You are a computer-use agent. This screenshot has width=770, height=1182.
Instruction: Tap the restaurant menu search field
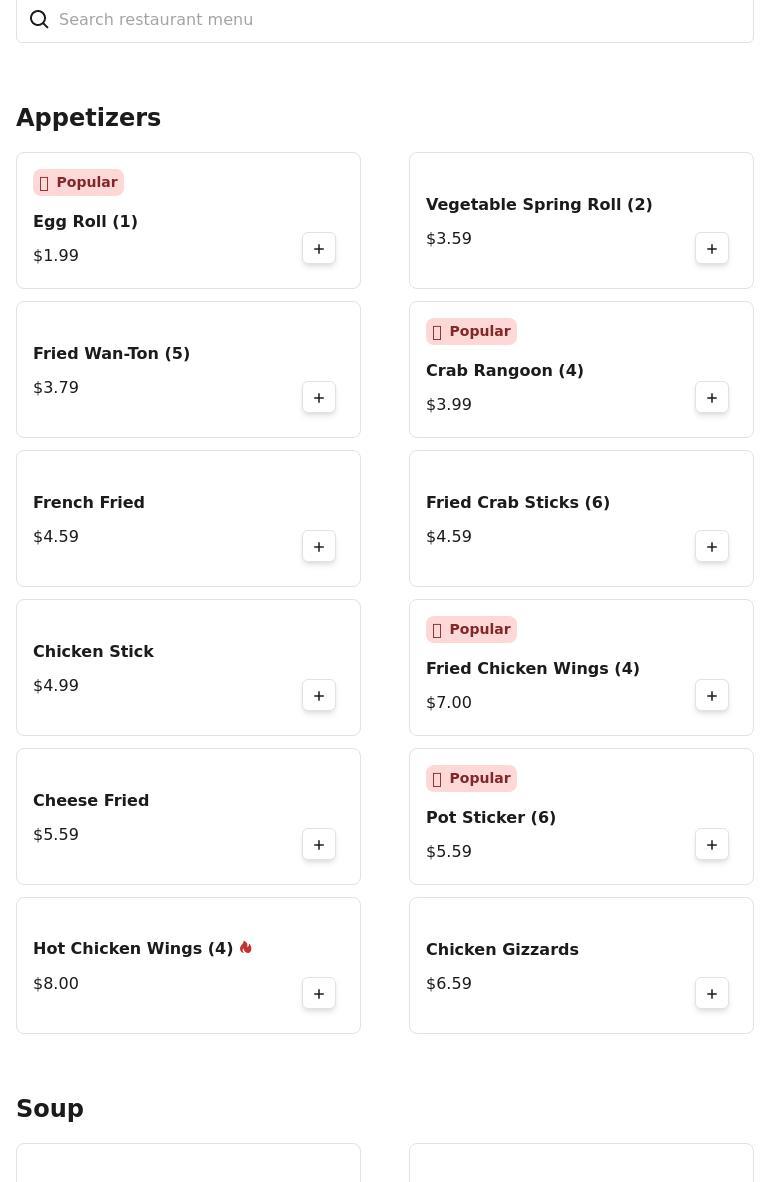pyautogui.click(x=400, y=20)
